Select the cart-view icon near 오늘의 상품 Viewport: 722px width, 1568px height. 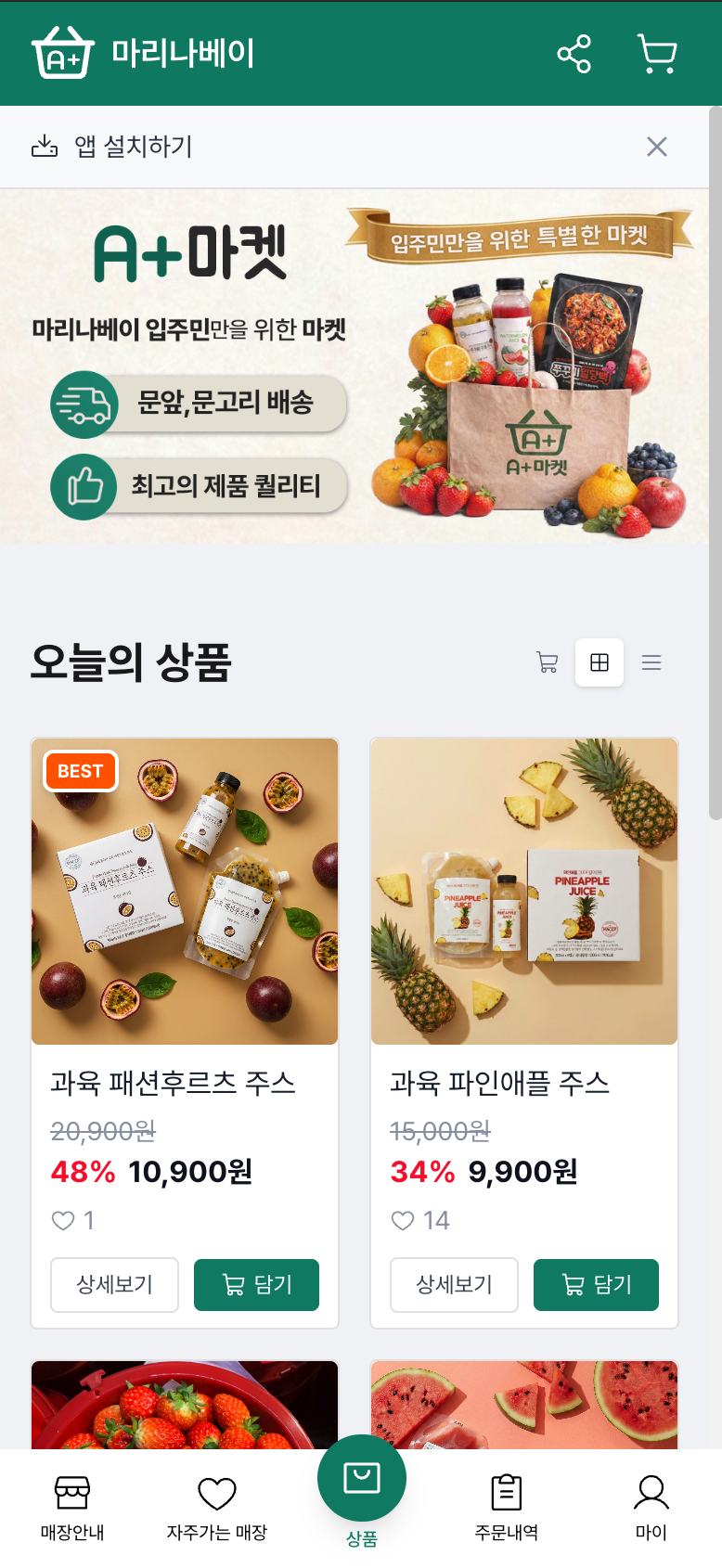click(548, 662)
